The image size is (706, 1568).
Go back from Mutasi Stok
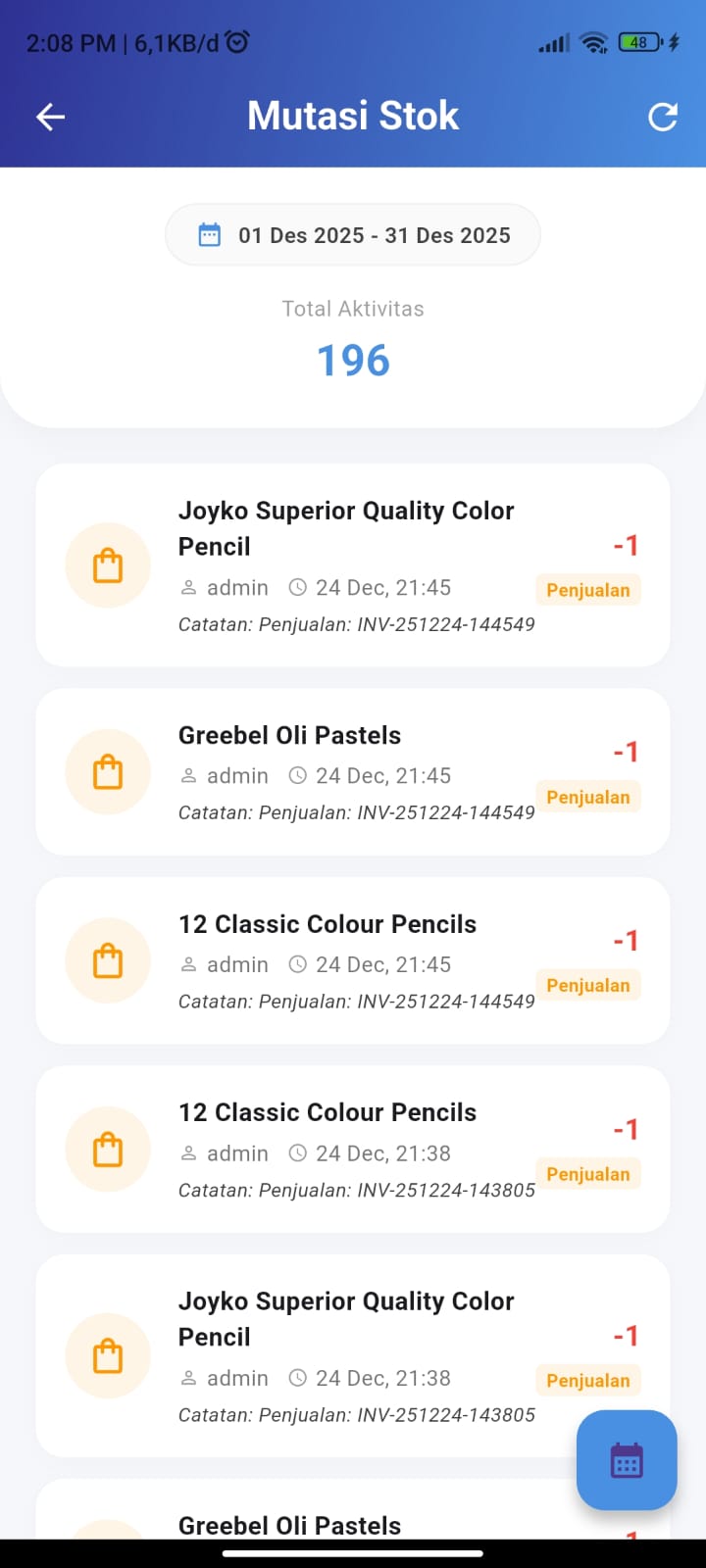click(x=50, y=117)
